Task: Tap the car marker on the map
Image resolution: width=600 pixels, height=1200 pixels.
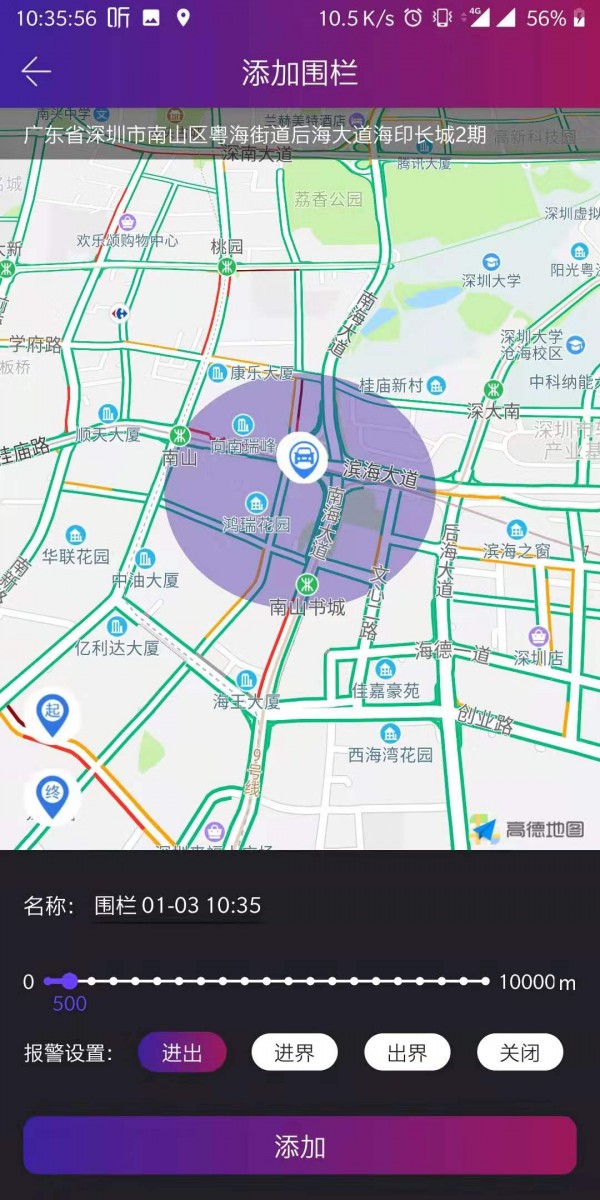Action: 300,456
